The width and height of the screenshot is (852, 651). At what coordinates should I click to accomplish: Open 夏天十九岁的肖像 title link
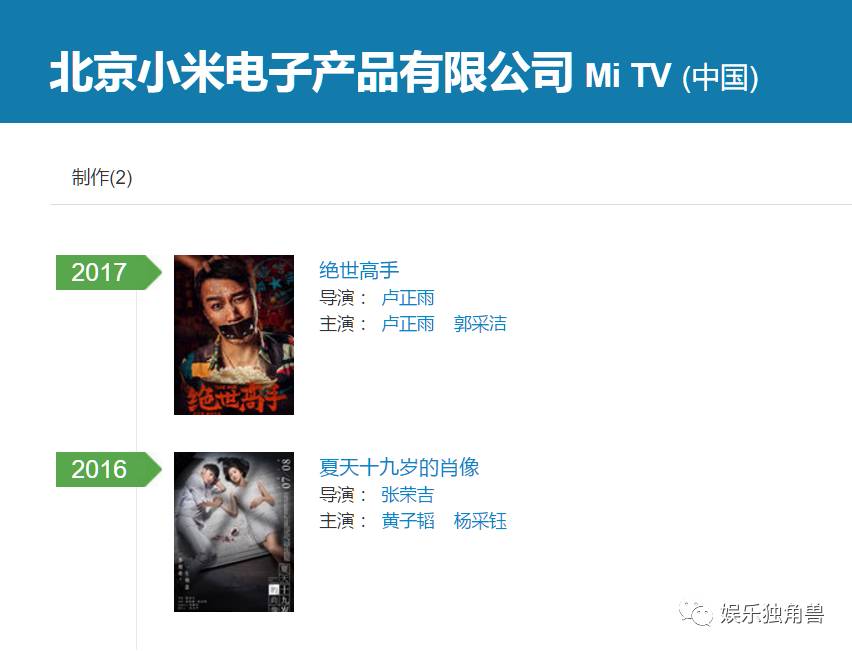pyautogui.click(x=399, y=467)
